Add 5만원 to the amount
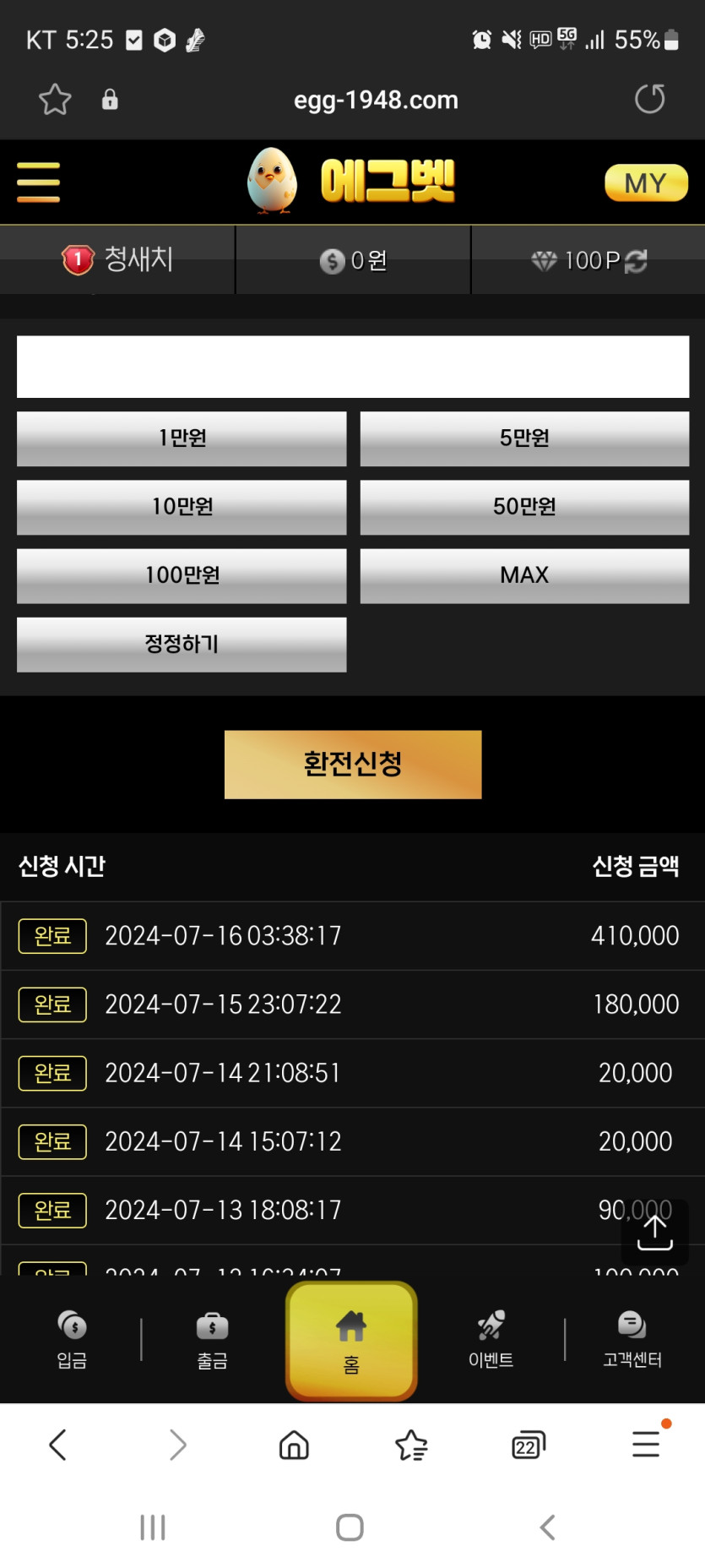The image size is (705, 1568). [x=524, y=438]
